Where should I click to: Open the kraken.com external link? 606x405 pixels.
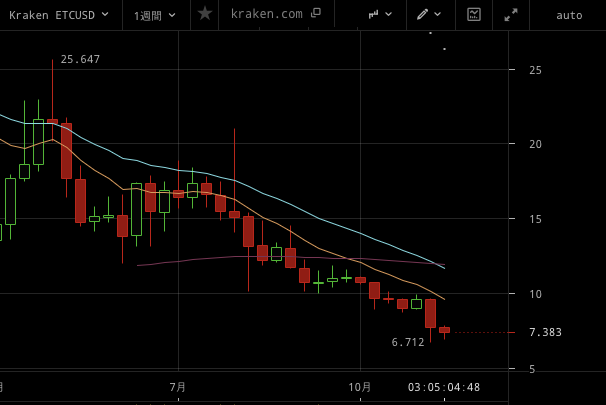tap(275, 14)
